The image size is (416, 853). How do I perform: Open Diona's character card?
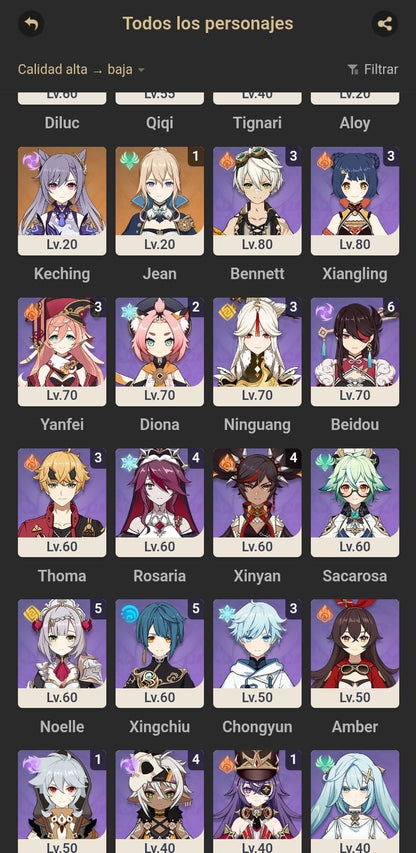coord(159,352)
